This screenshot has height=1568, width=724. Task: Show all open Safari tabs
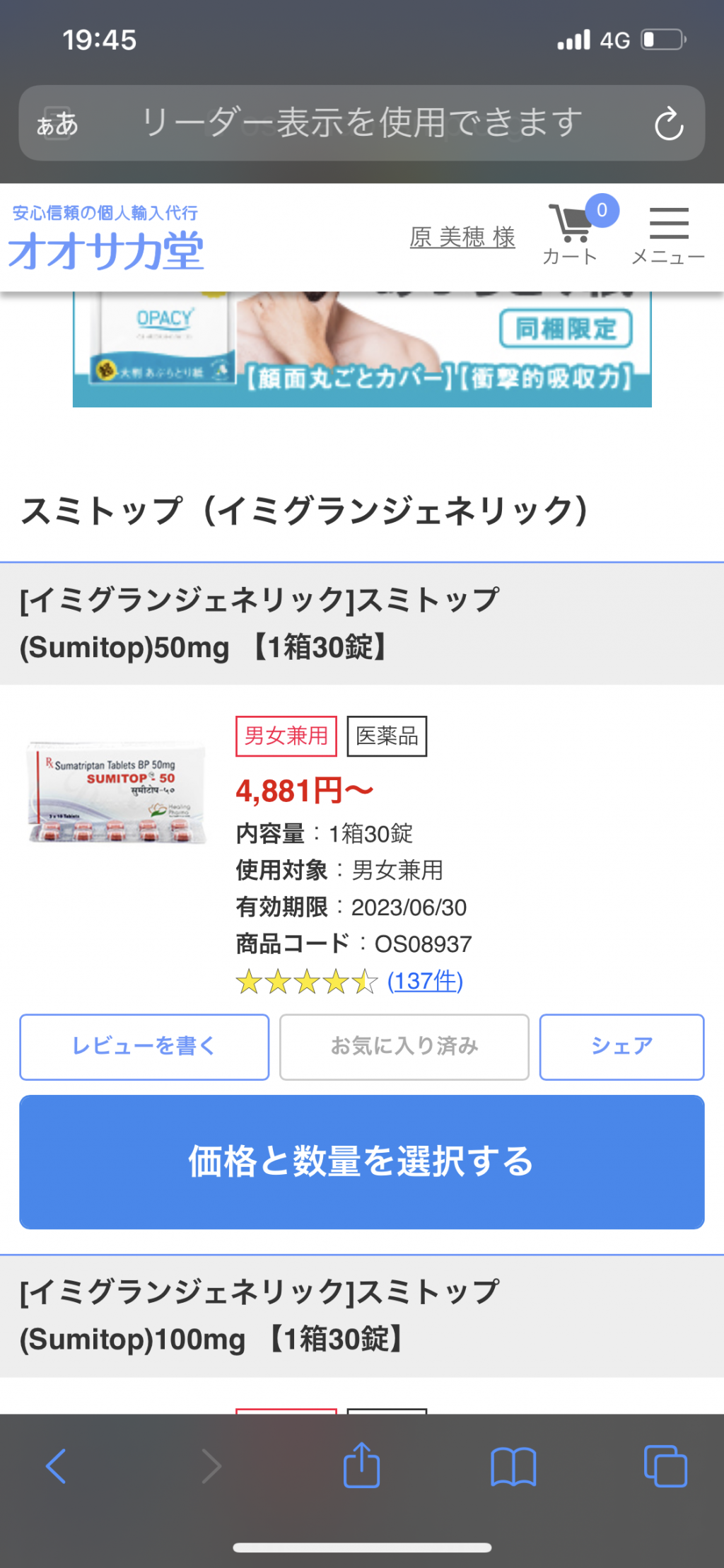coord(665,1466)
